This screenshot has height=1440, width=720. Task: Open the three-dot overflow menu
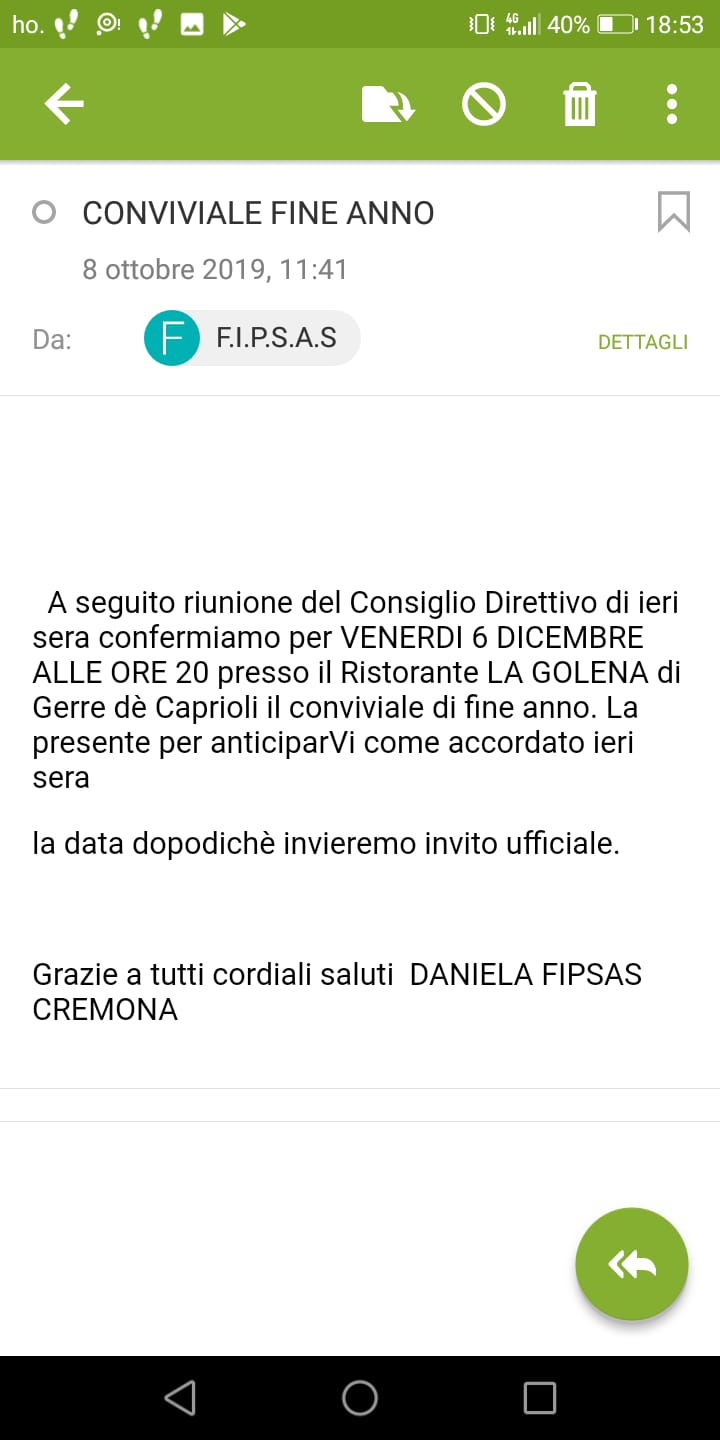click(x=671, y=104)
